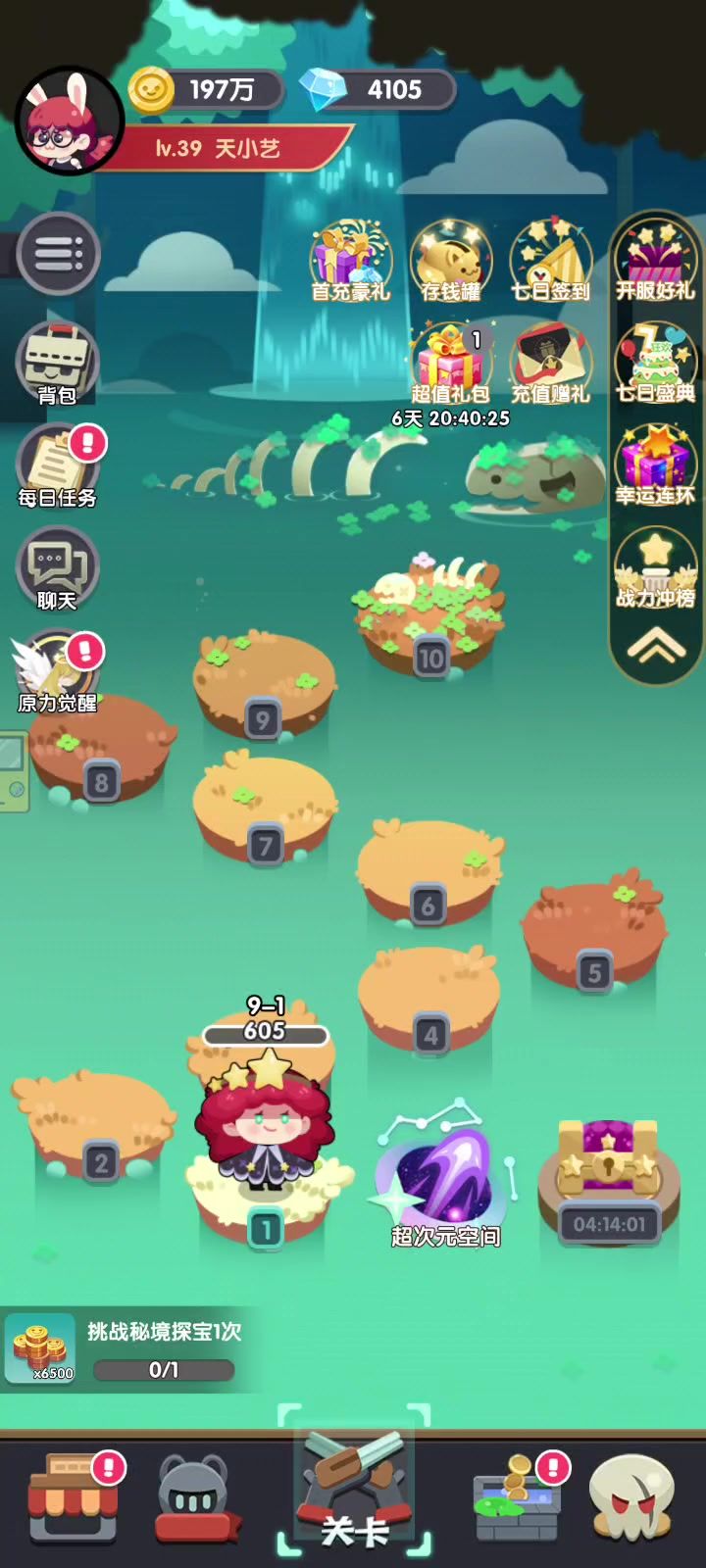The height and width of the screenshot is (1568, 706).
Task: Open 原力觉醒 feature
Action: [57, 672]
